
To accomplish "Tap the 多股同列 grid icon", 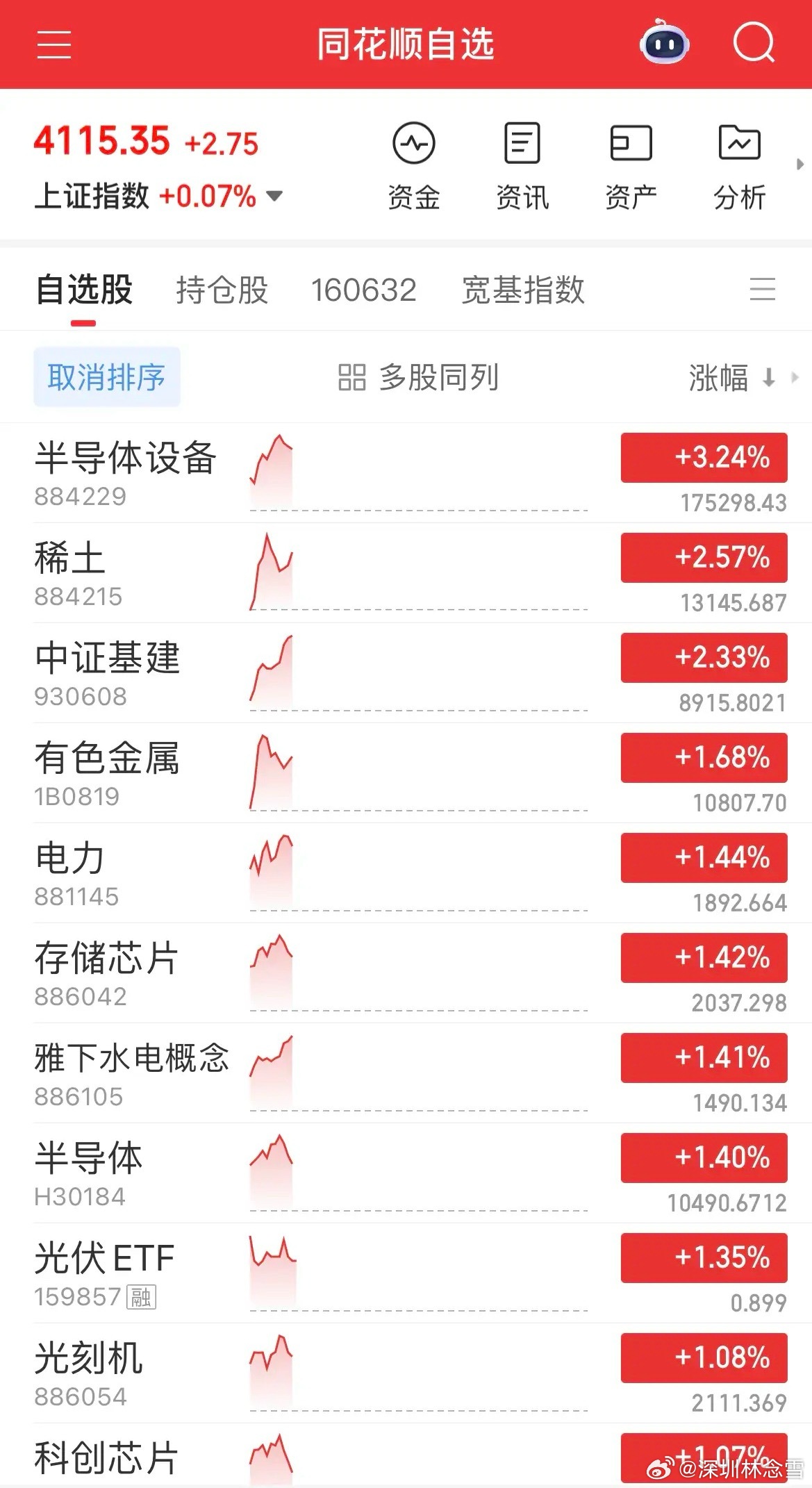I will (x=351, y=377).
